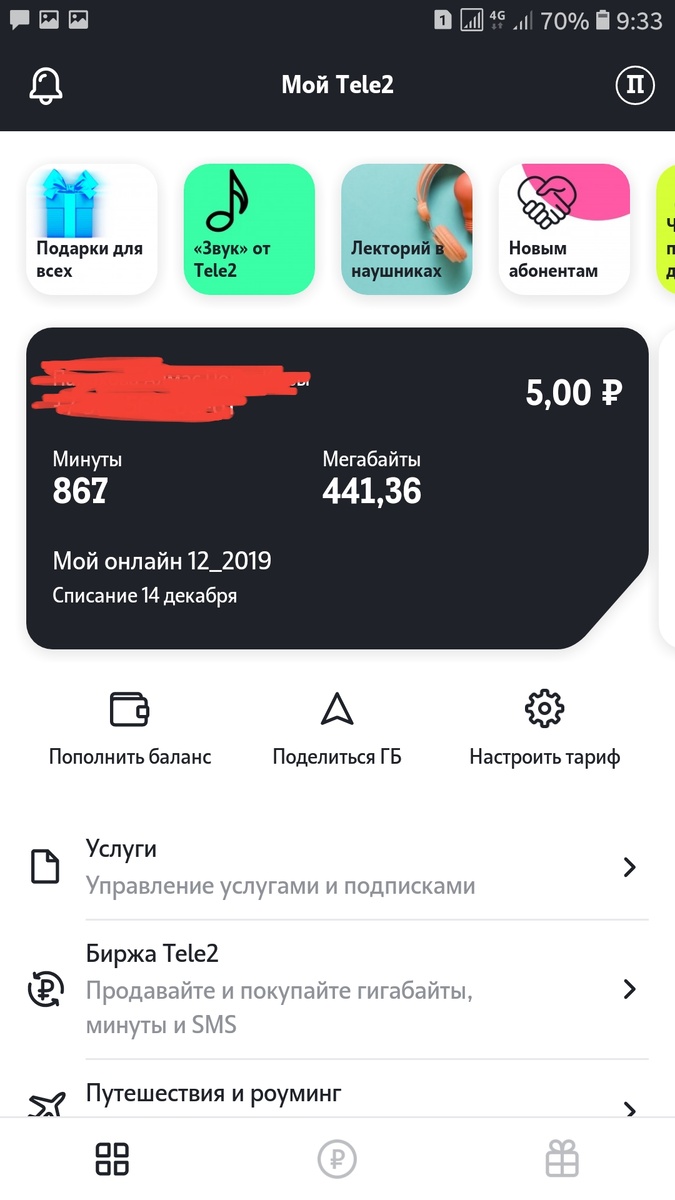Open the «Звук» от Tele2 tile
This screenshot has height=1200, width=675.
point(249,230)
